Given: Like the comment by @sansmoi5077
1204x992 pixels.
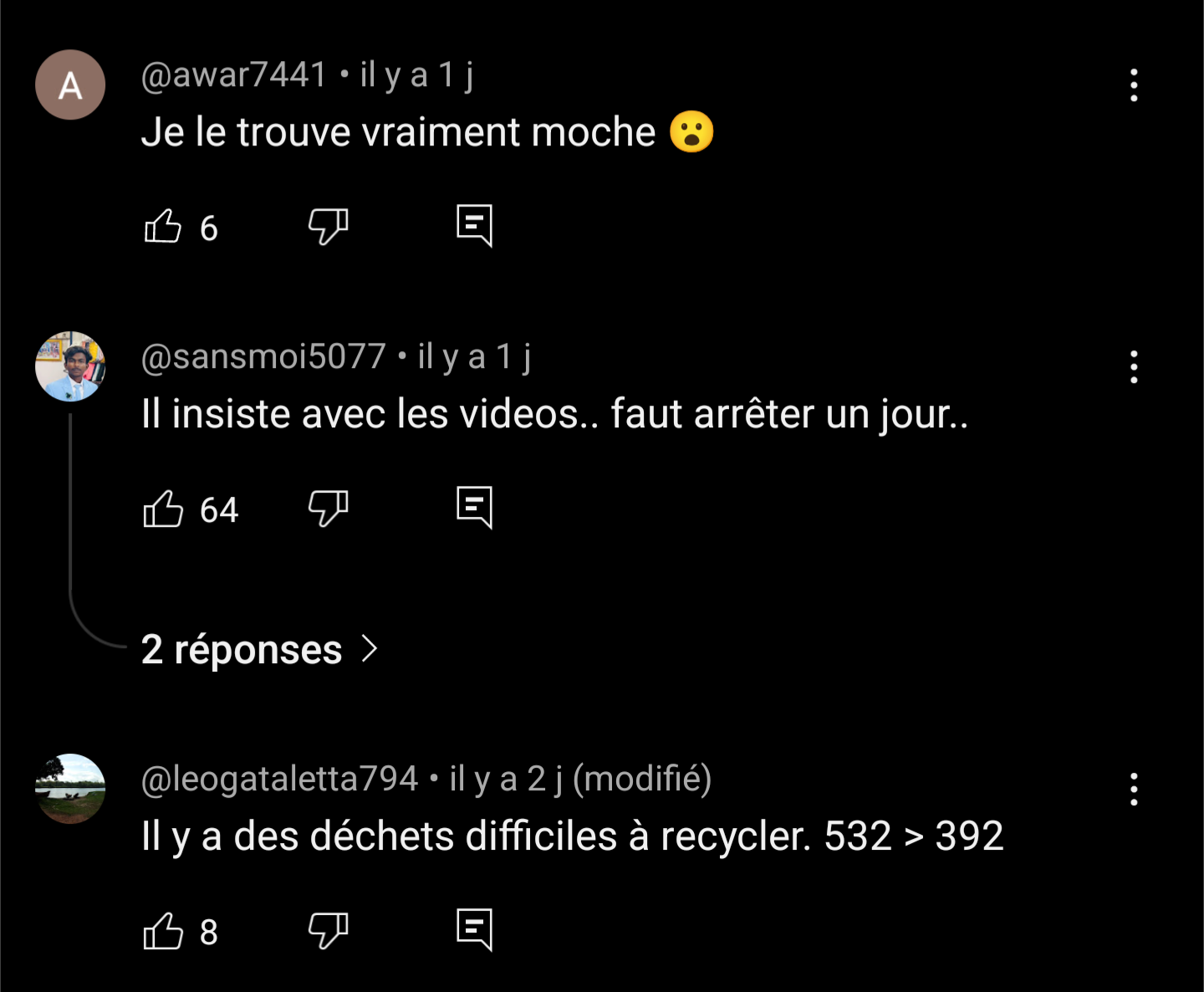Looking at the screenshot, I should tap(163, 509).
